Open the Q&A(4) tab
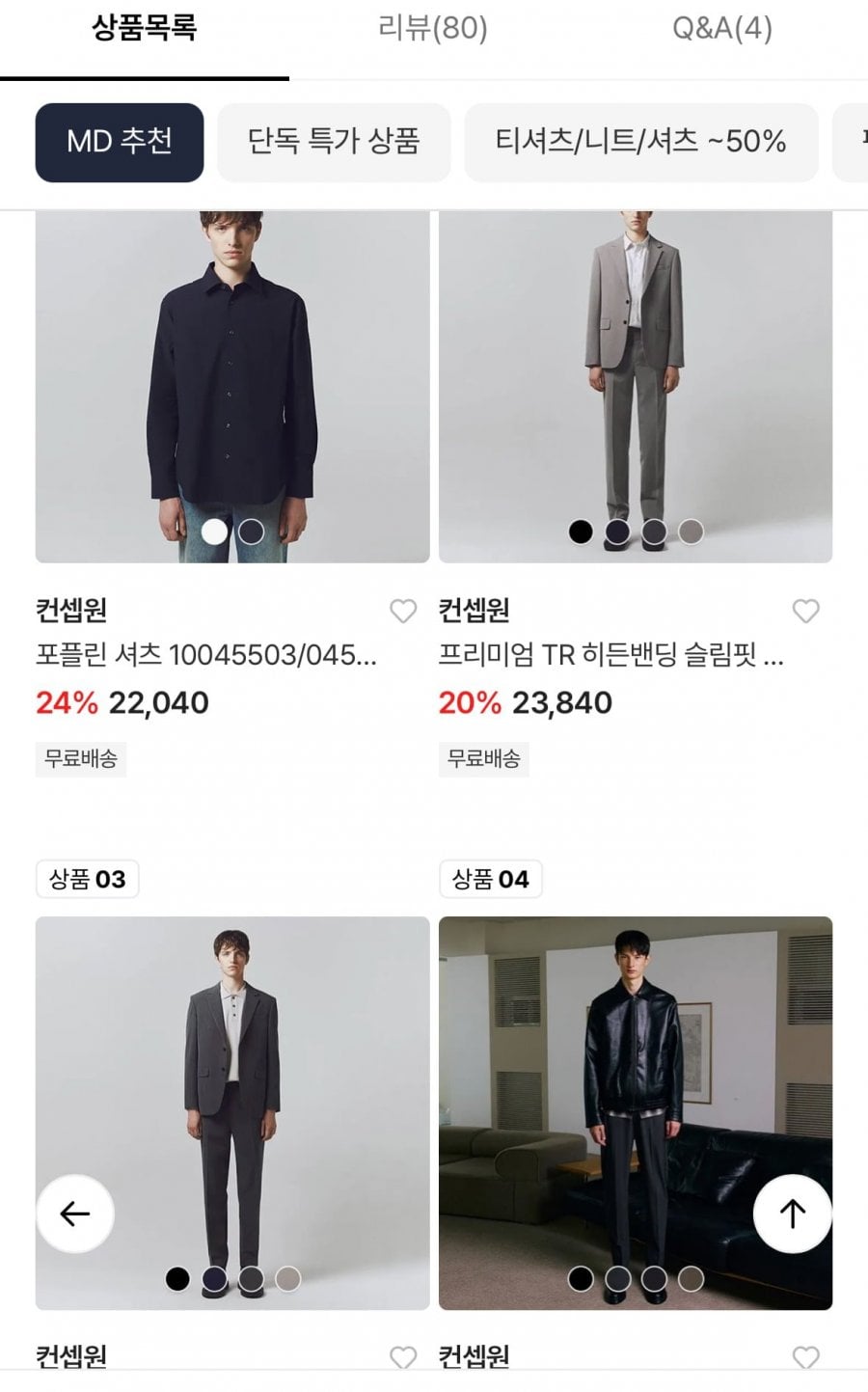The image size is (868, 1392). pos(721,29)
